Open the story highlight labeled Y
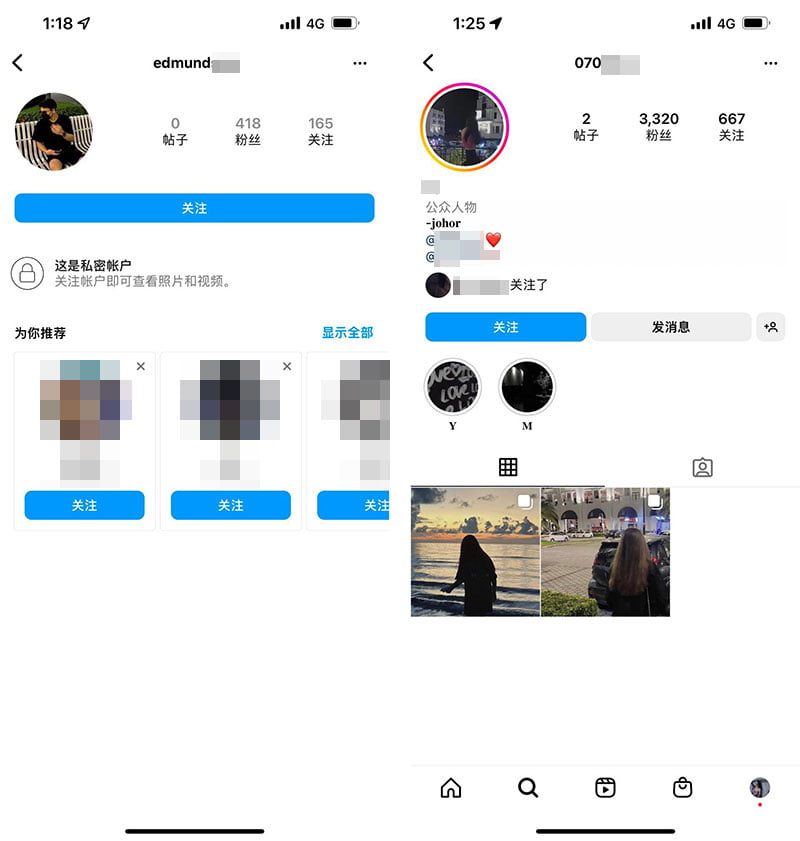800x841 pixels. click(x=453, y=387)
